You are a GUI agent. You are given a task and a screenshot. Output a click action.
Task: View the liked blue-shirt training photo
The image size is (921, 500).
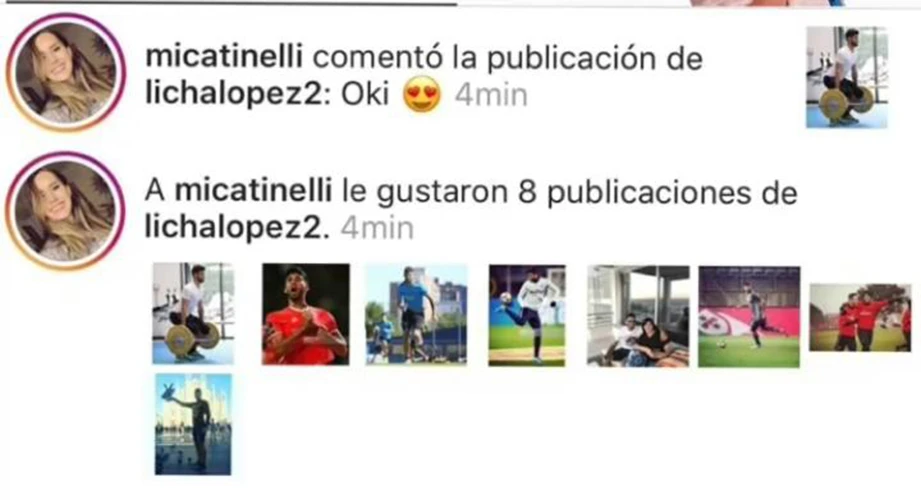(415, 314)
